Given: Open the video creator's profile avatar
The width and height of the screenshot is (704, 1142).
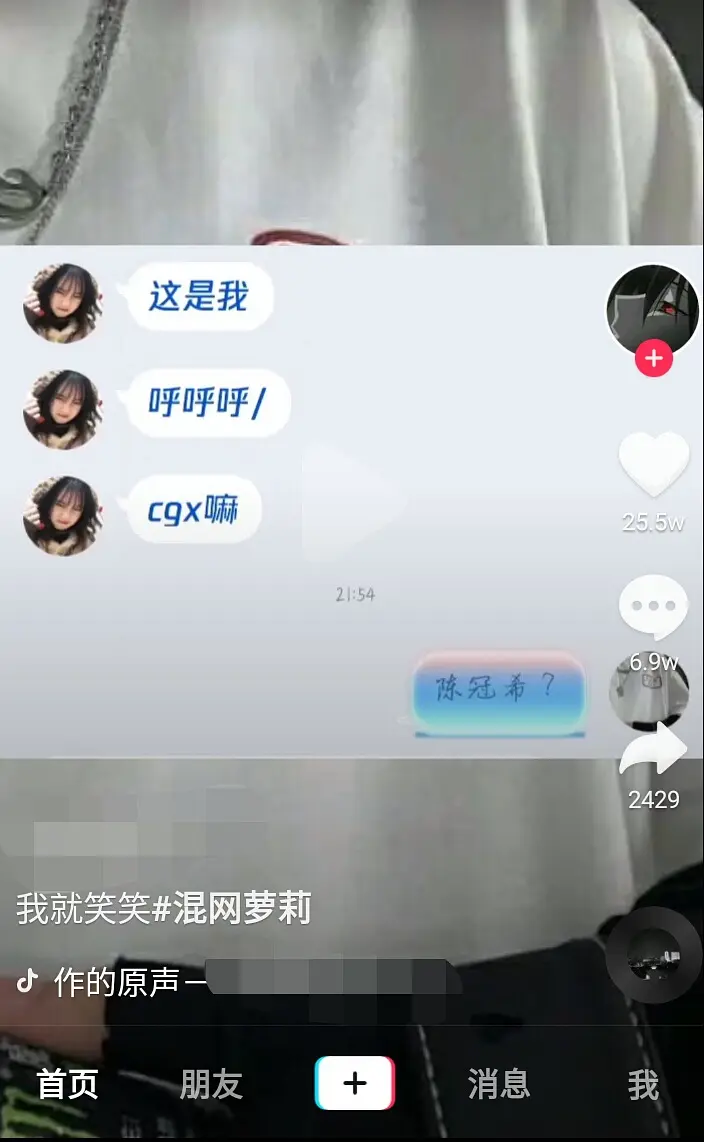Looking at the screenshot, I should click(x=652, y=310).
